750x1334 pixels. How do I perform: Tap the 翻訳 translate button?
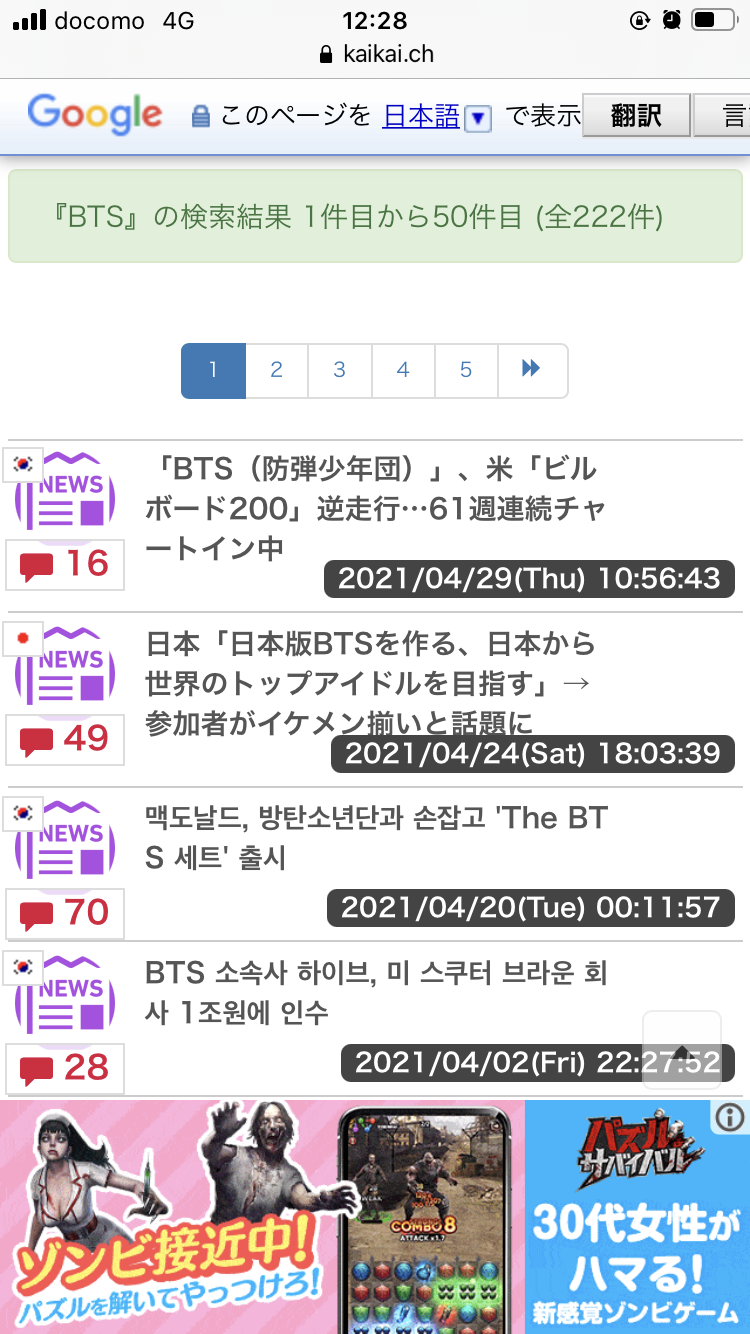click(636, 117)
